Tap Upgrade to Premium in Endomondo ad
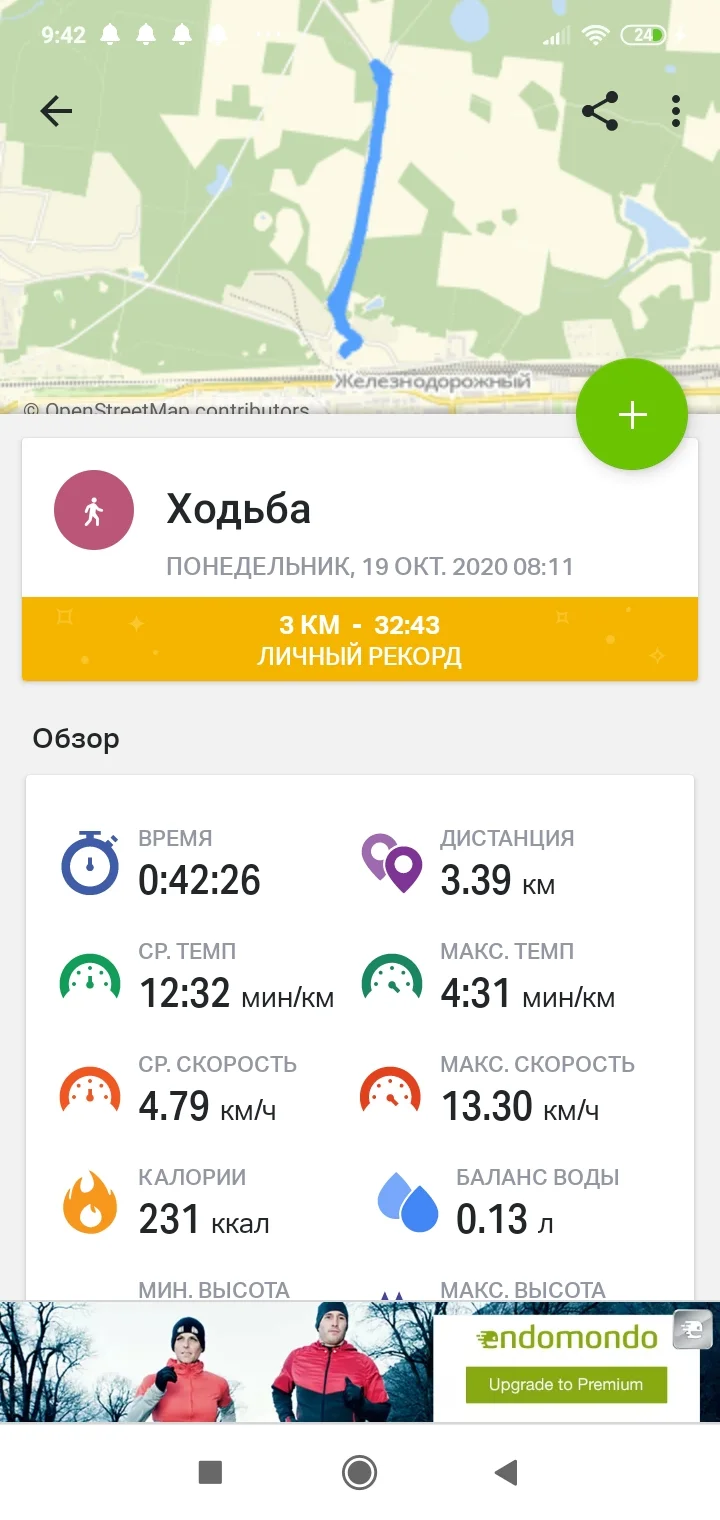Screen dimensions: 720x1520 tap(565, 1384)
